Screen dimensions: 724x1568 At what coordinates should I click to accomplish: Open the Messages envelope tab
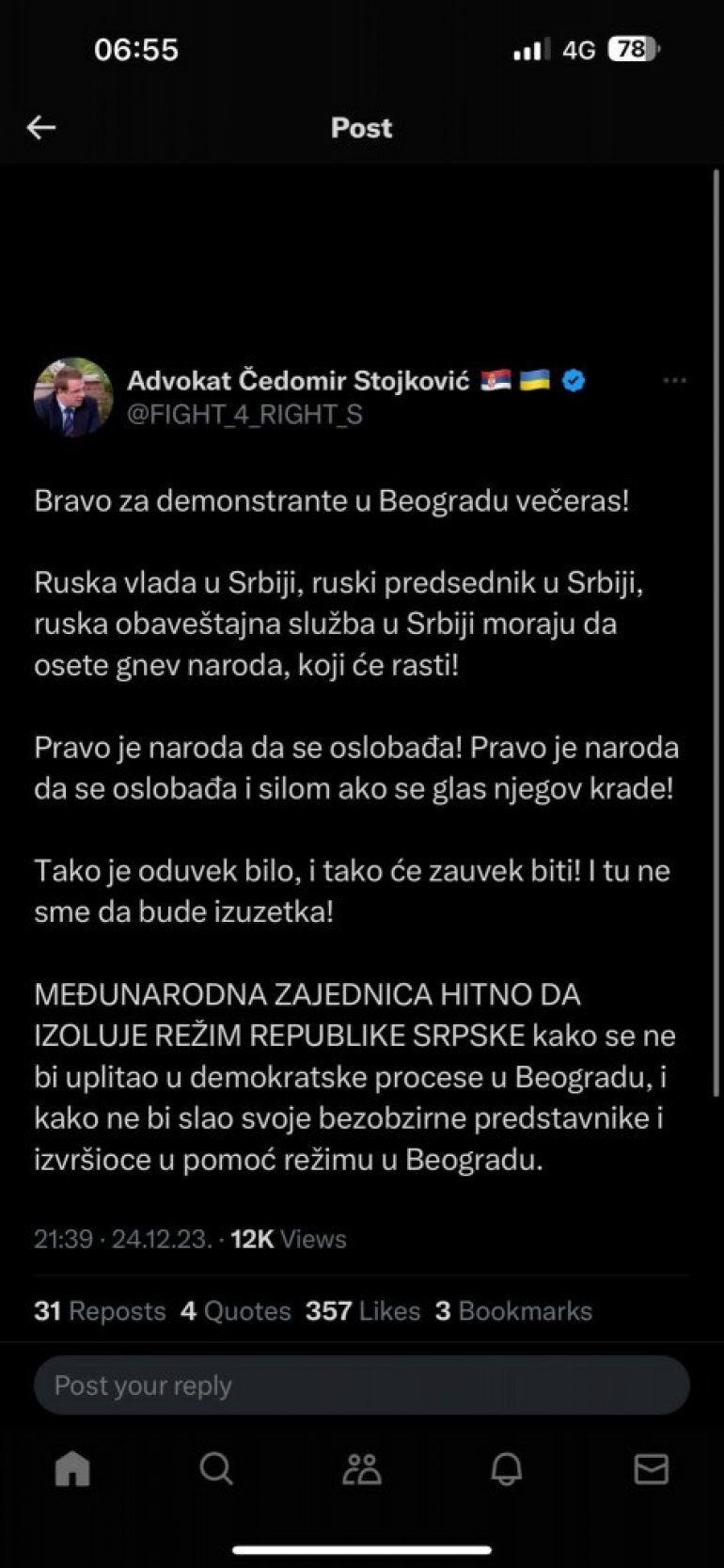click(651, 1468)
